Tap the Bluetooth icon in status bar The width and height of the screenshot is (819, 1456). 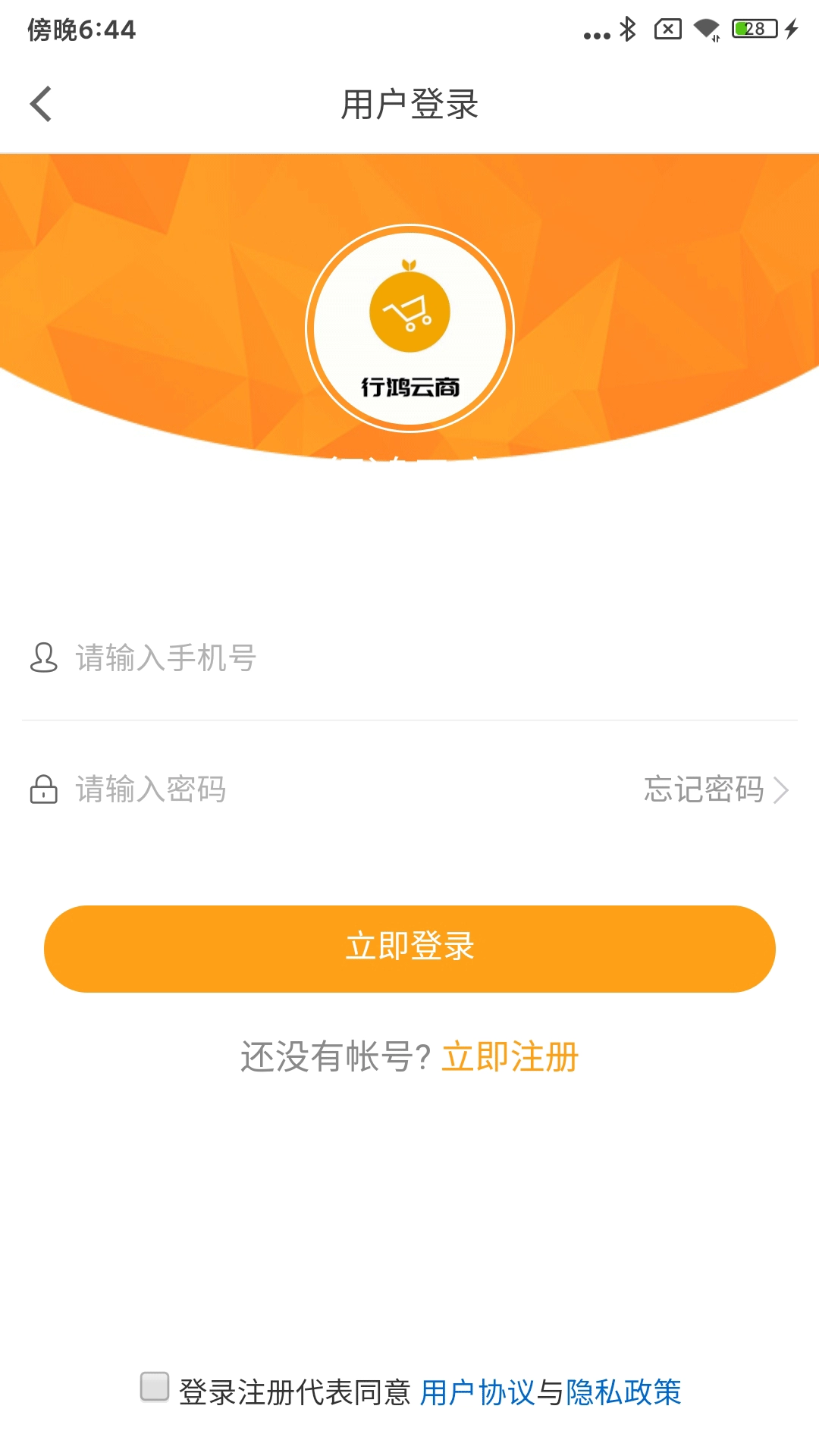coord(626,31)
